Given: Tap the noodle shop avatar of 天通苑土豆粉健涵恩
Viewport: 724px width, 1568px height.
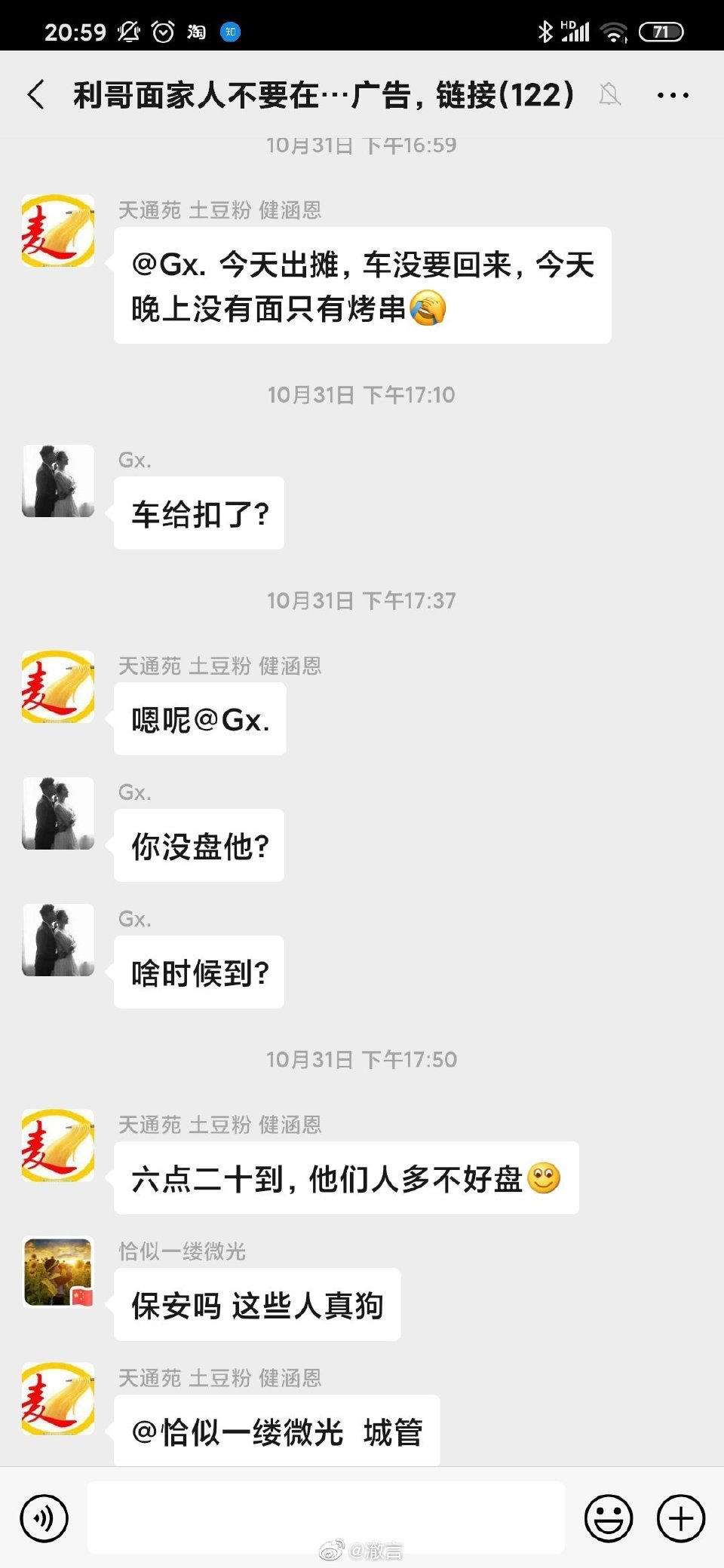Looking at the screenshot, I should point(57,231).
